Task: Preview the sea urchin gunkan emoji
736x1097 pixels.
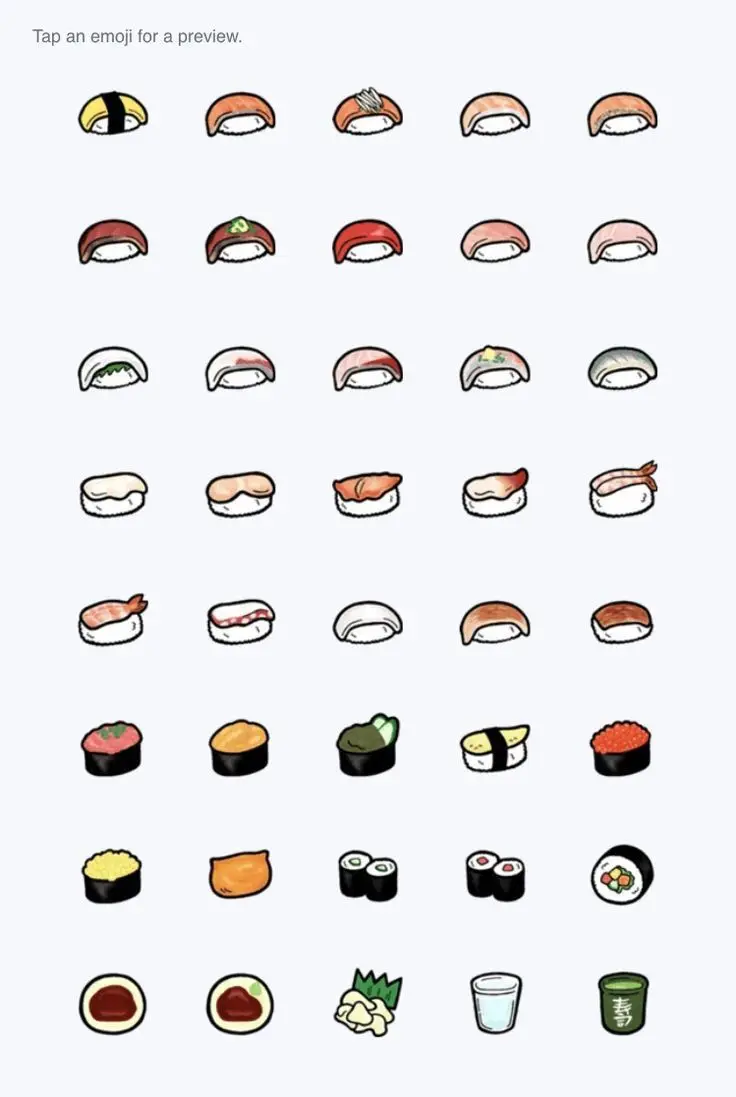Action: tap(240, 749)
